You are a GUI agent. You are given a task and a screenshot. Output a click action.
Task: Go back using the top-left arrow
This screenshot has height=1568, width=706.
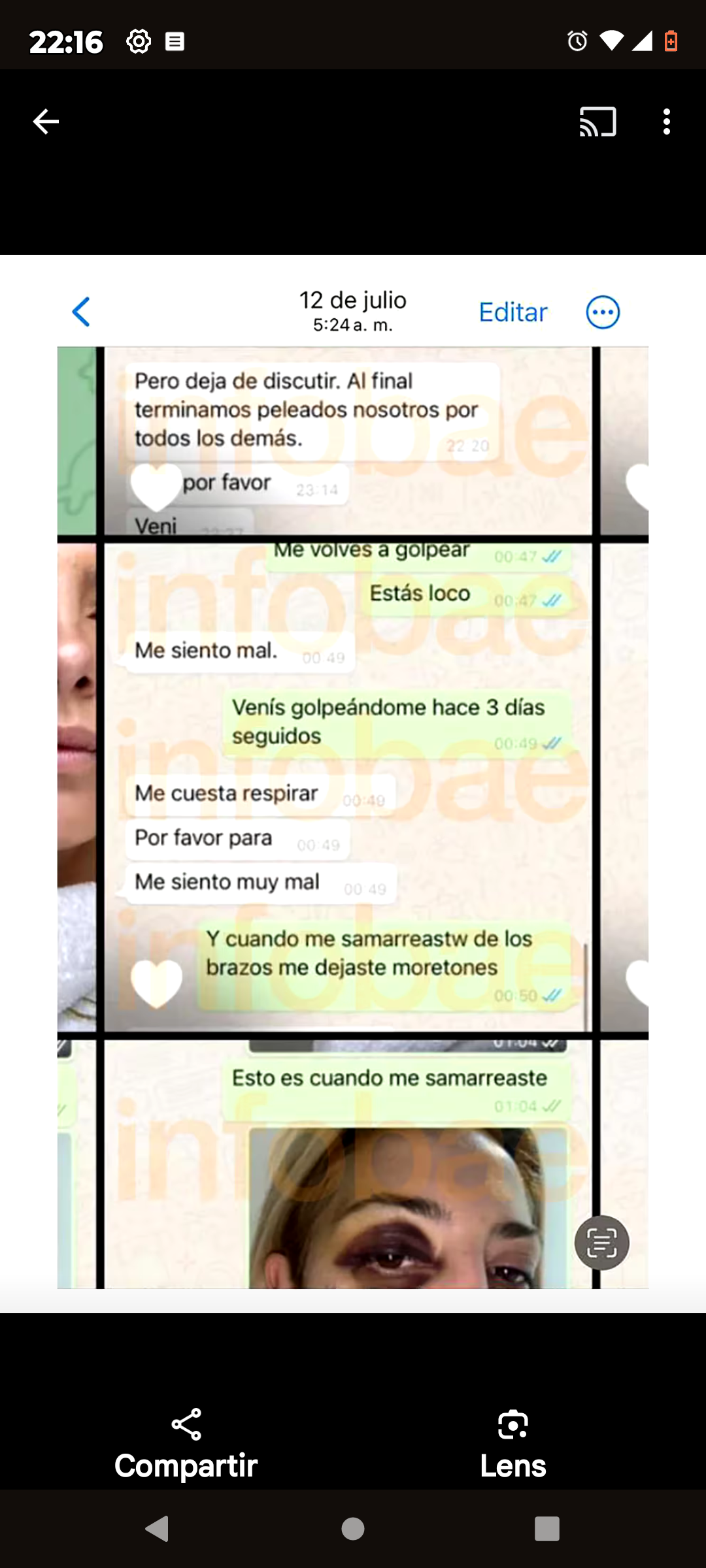pos(46,122)
